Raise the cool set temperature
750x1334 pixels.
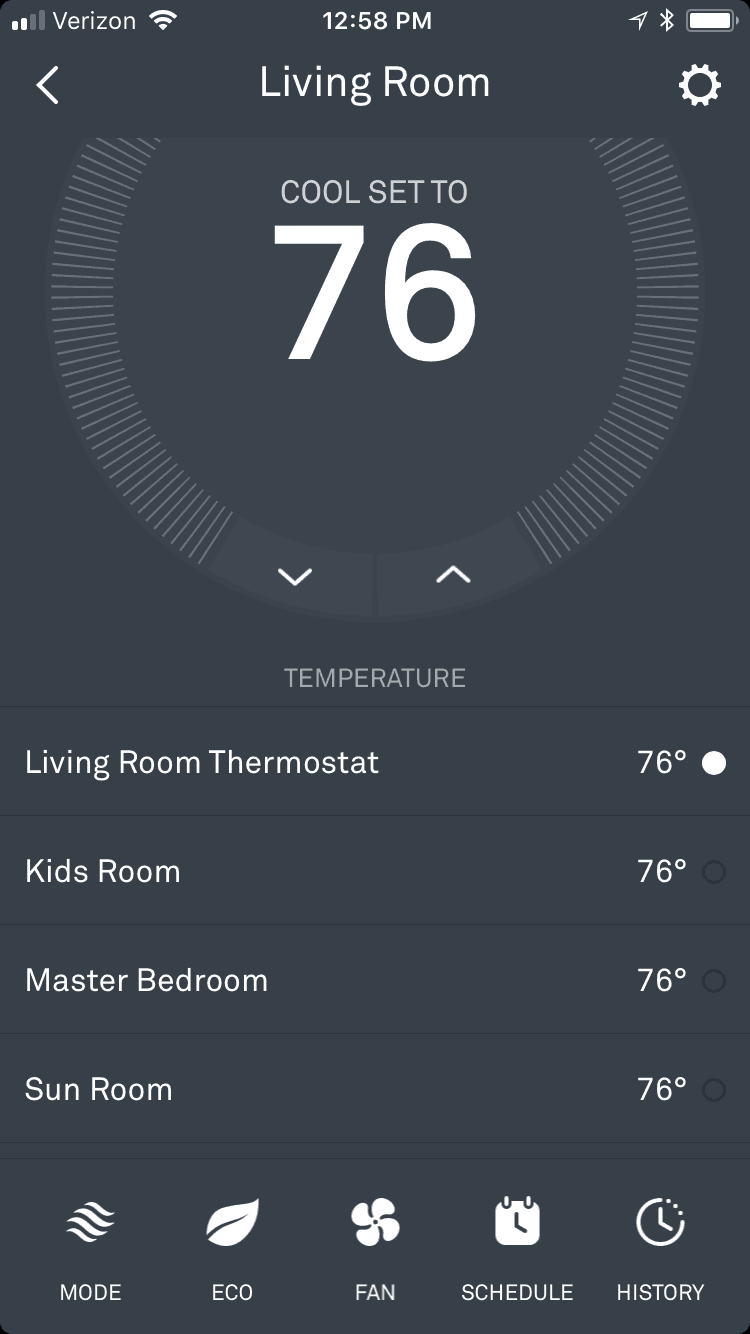coord(454,574)
